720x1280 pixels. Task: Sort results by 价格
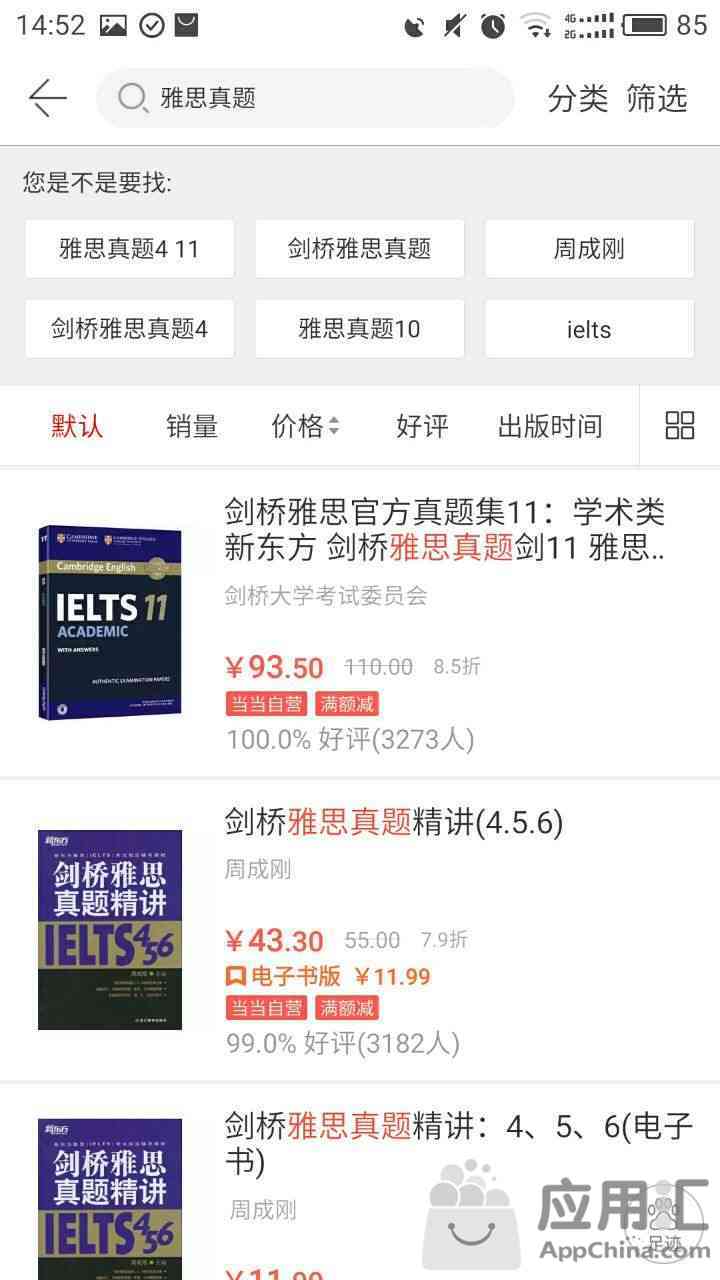[305, 426]
